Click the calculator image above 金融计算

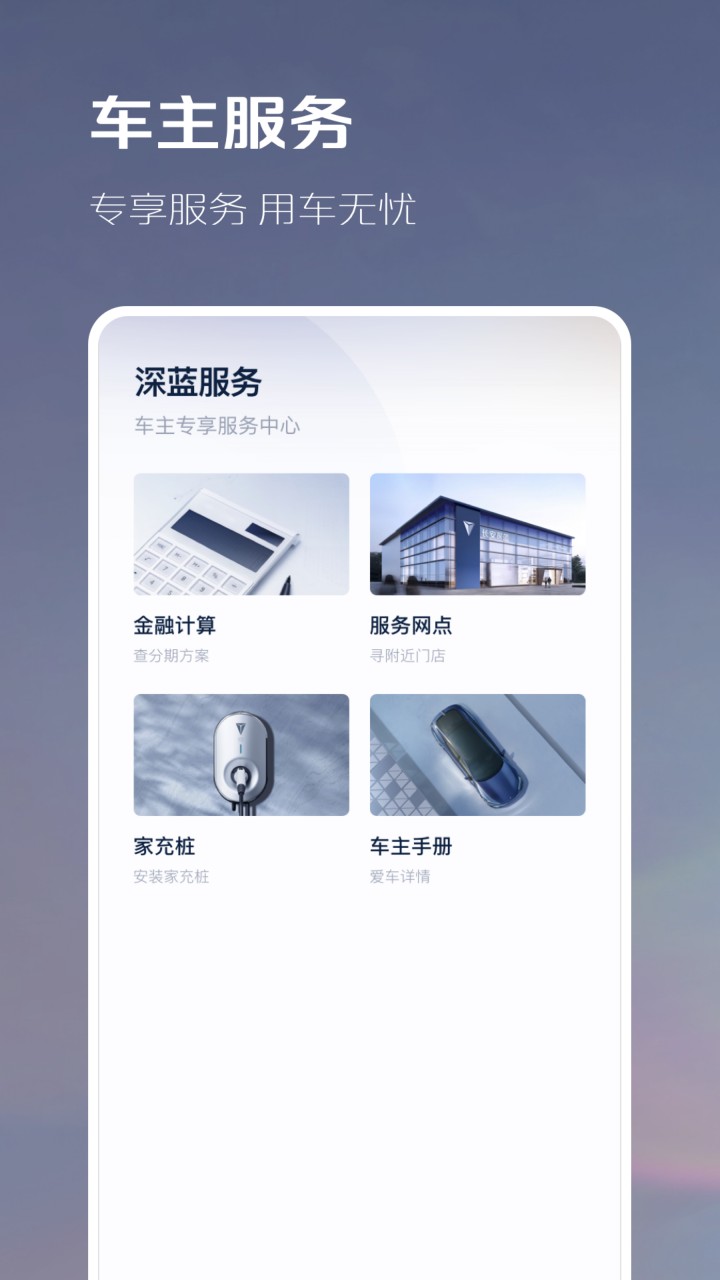pyautogui.click(x=240, y=536)
